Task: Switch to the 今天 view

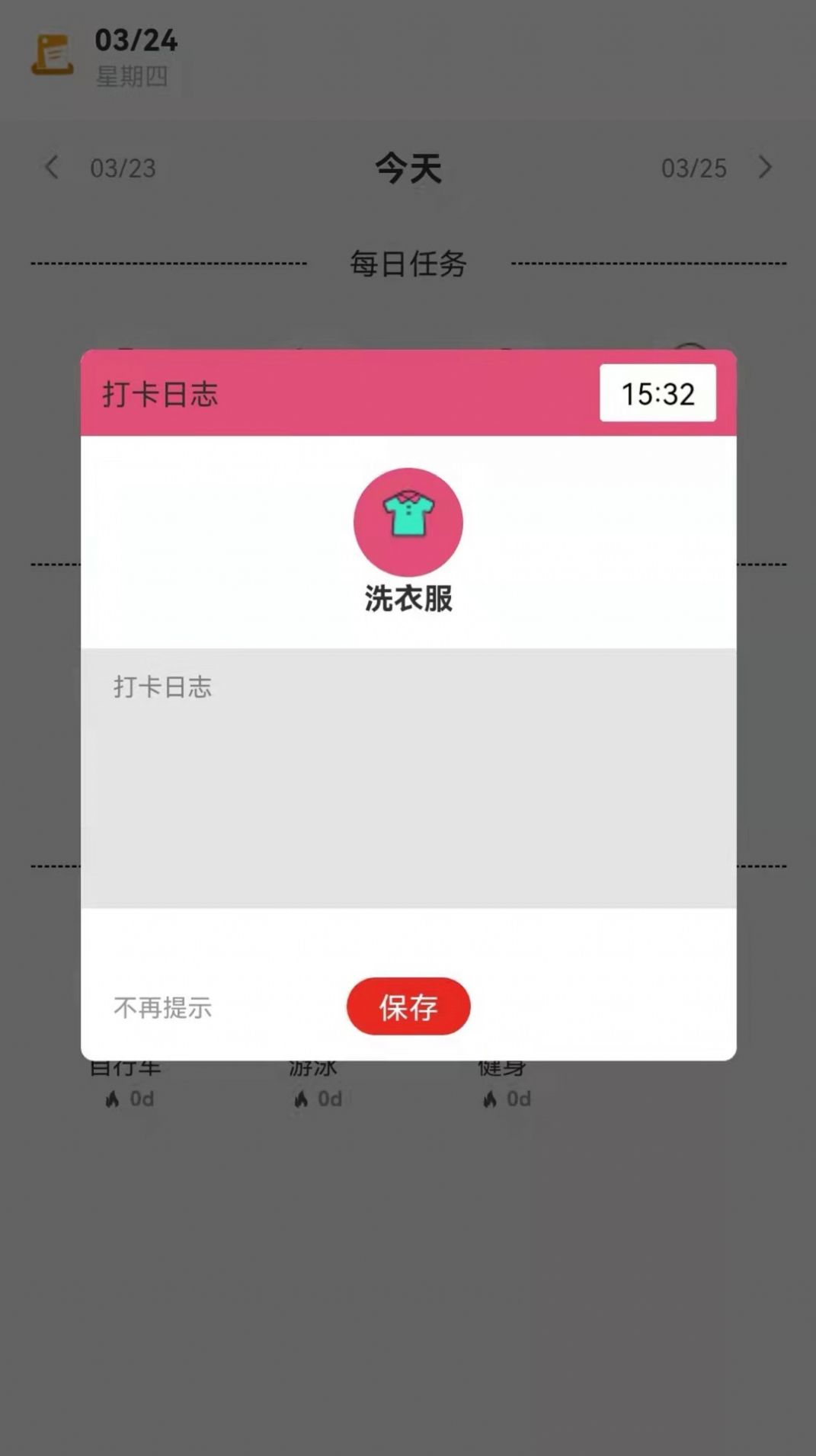Action: 408,168
